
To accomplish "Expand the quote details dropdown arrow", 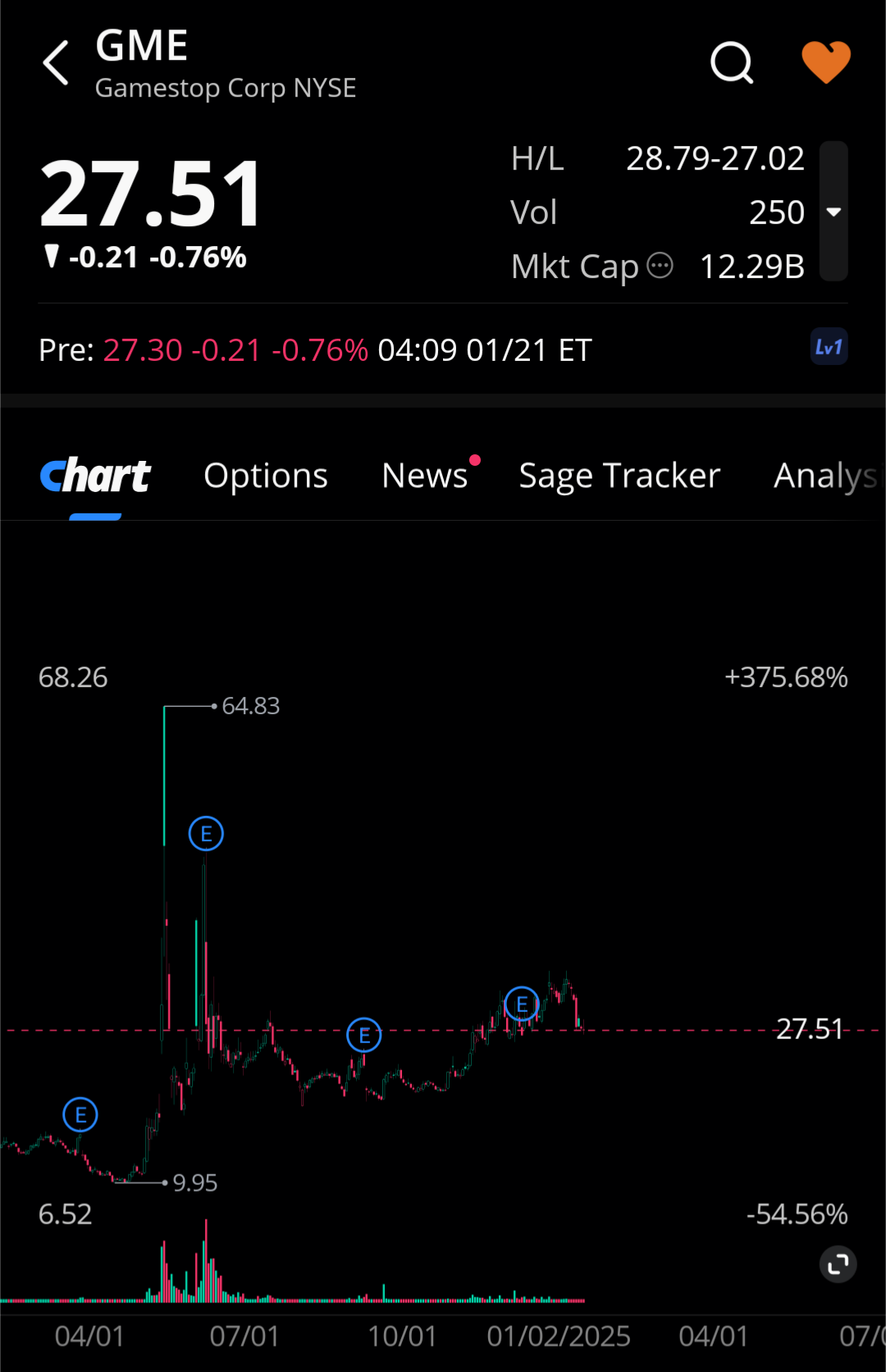I will tap(833, 212).
